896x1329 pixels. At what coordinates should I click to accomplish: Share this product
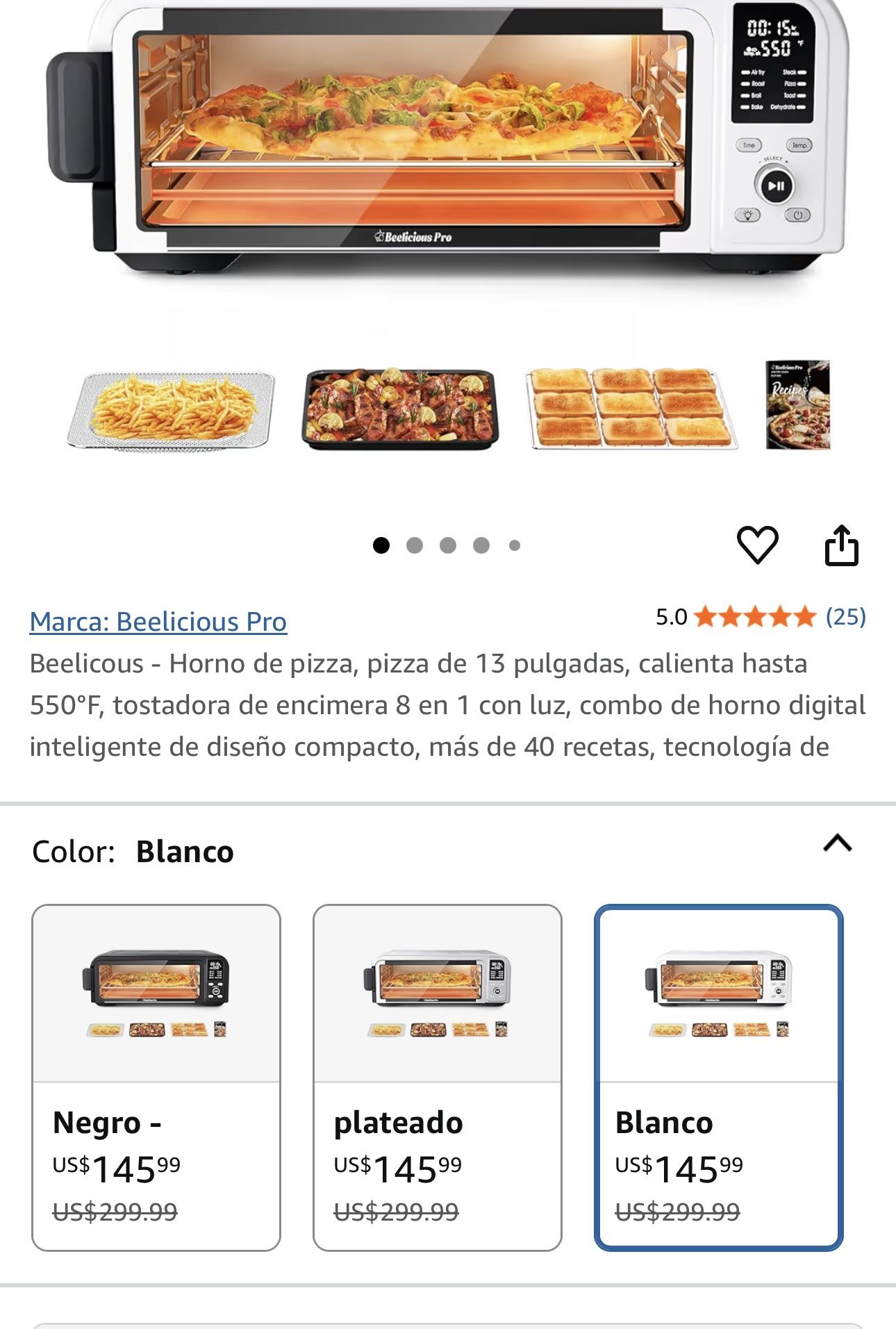841,545
